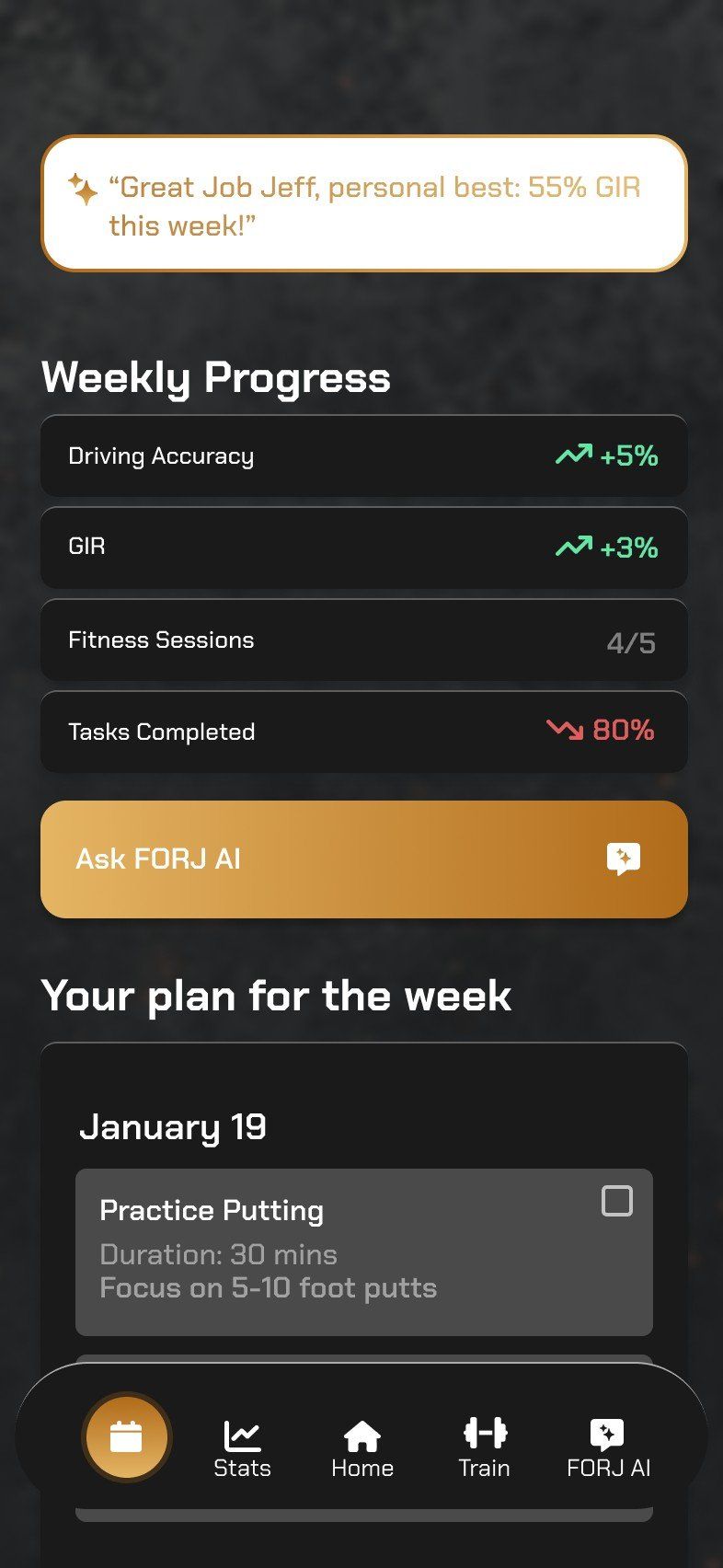Open the Driving Accuracy progress row
Screen dimensions: 723x1568
[x=363, y=456]
